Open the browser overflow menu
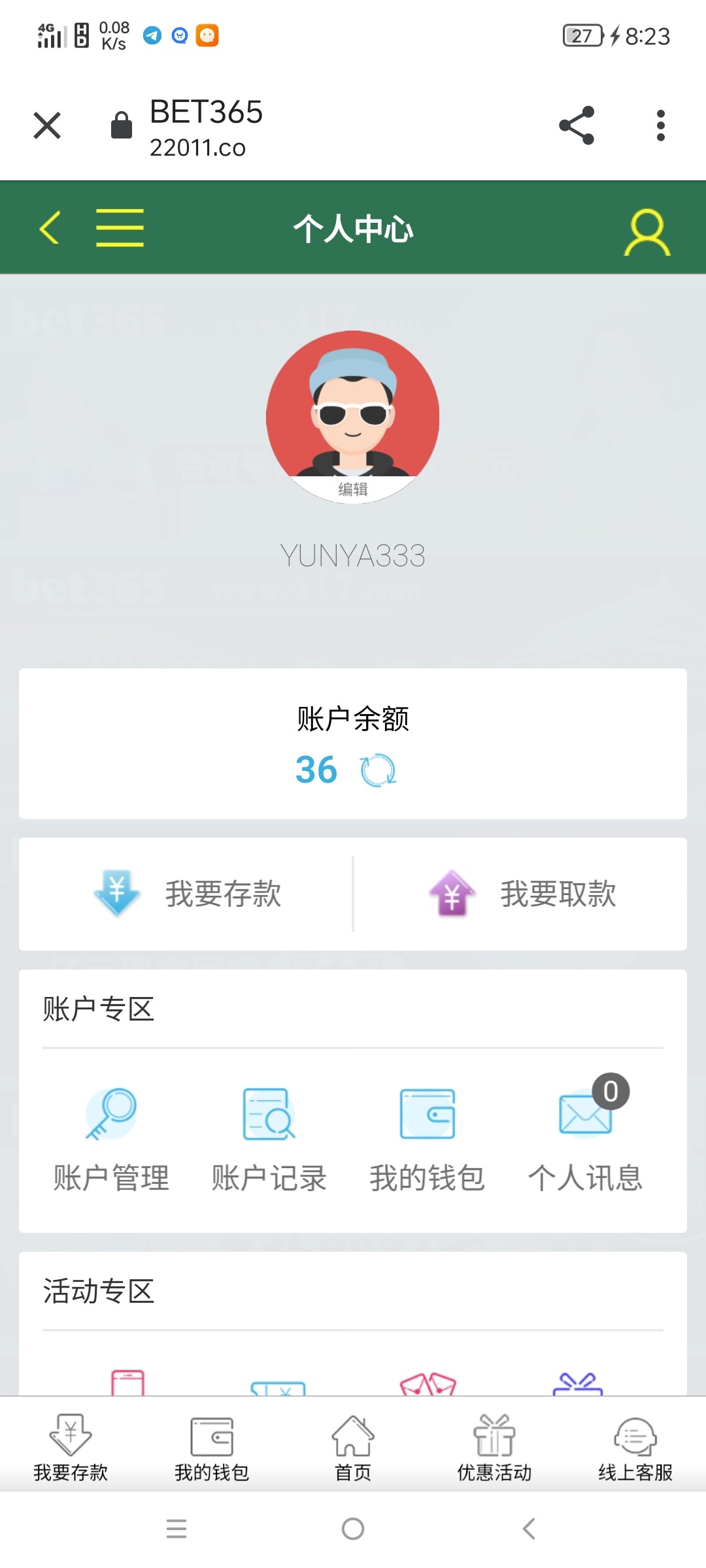The width and height of the screenshot is (706, 1568). [661, 125]
